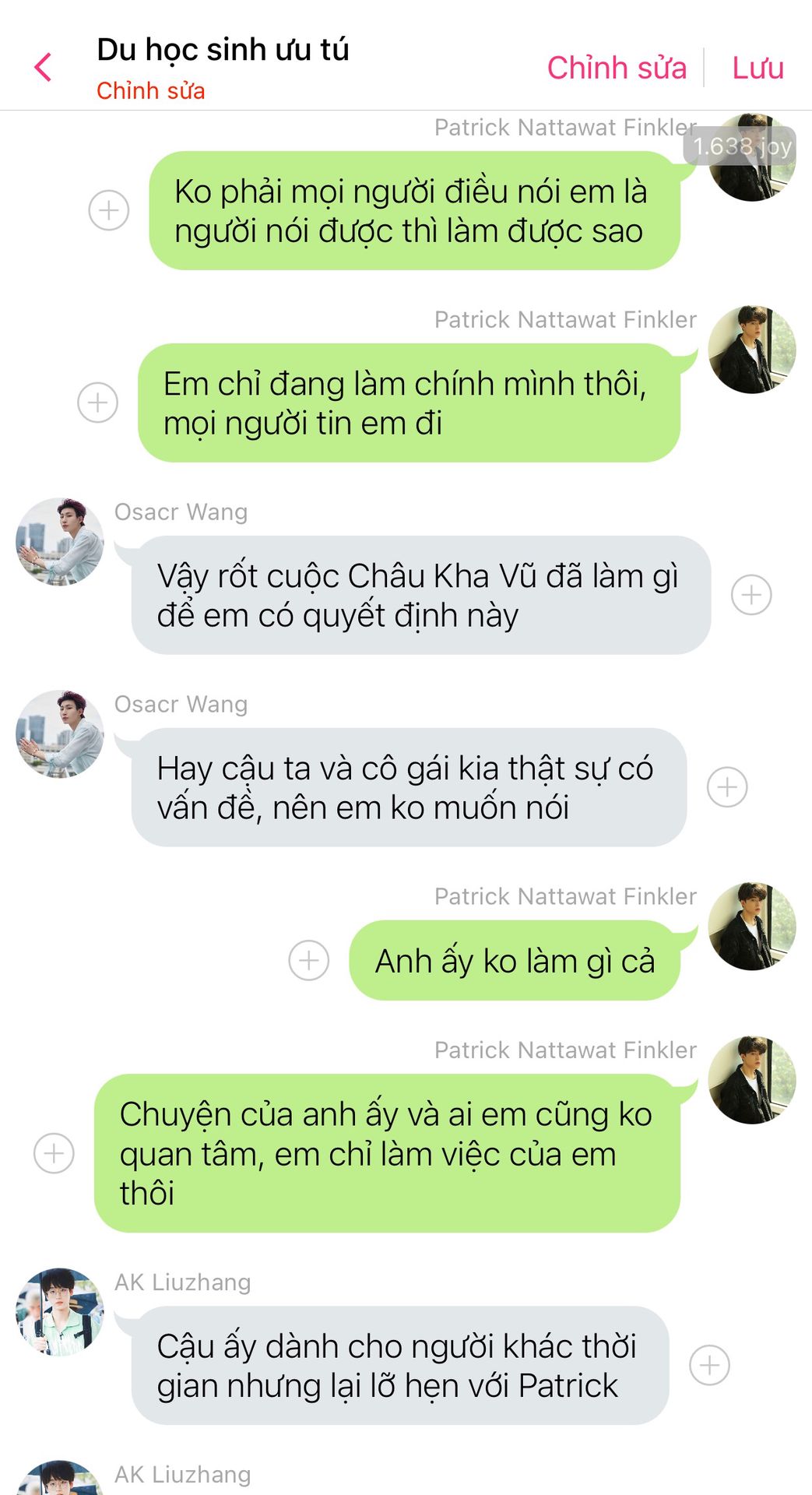812x1495 pixels.
Task: Tap plus beside 'Chuyện của anh ấy' message
Action: pyautogui.click(x=54, y=1153)
